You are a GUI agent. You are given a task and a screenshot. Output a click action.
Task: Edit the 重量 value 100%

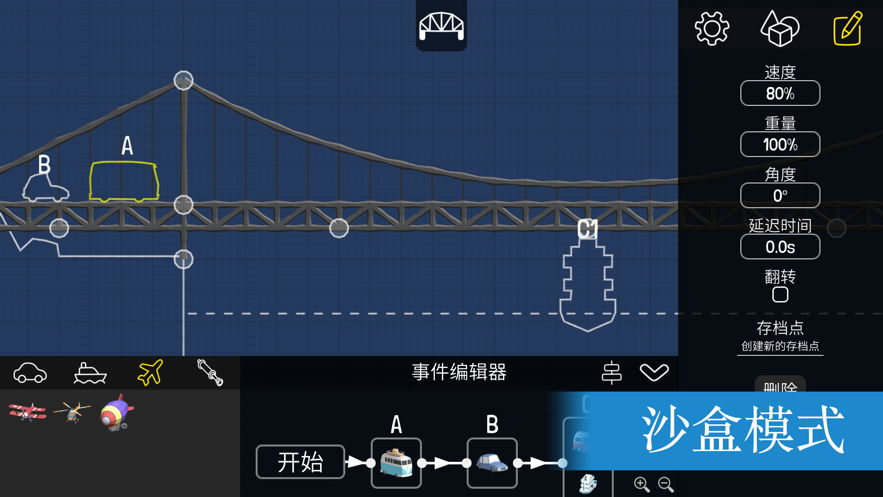pyautogui.click(x=780, y=144)
